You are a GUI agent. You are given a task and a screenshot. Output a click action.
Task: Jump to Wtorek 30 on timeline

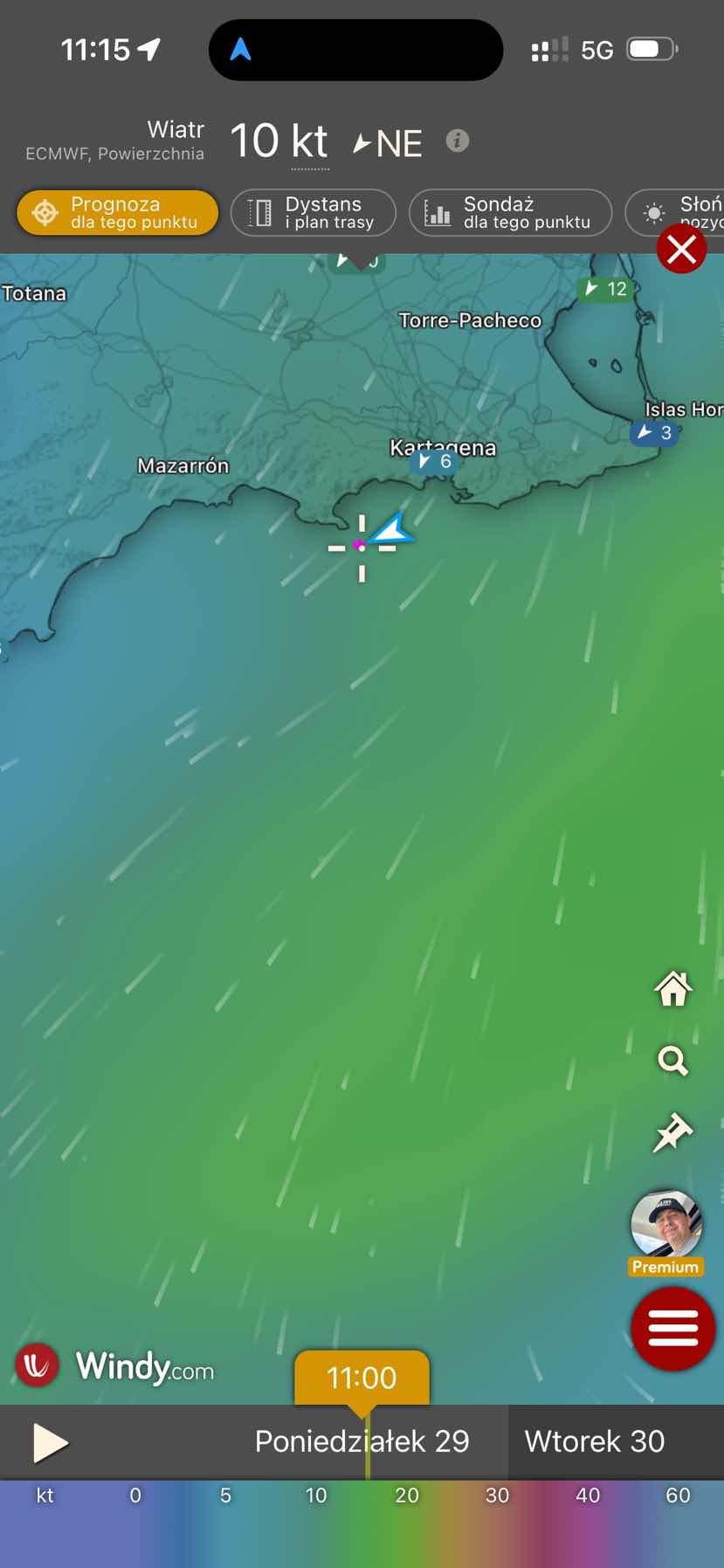[x=595, y=1441]
